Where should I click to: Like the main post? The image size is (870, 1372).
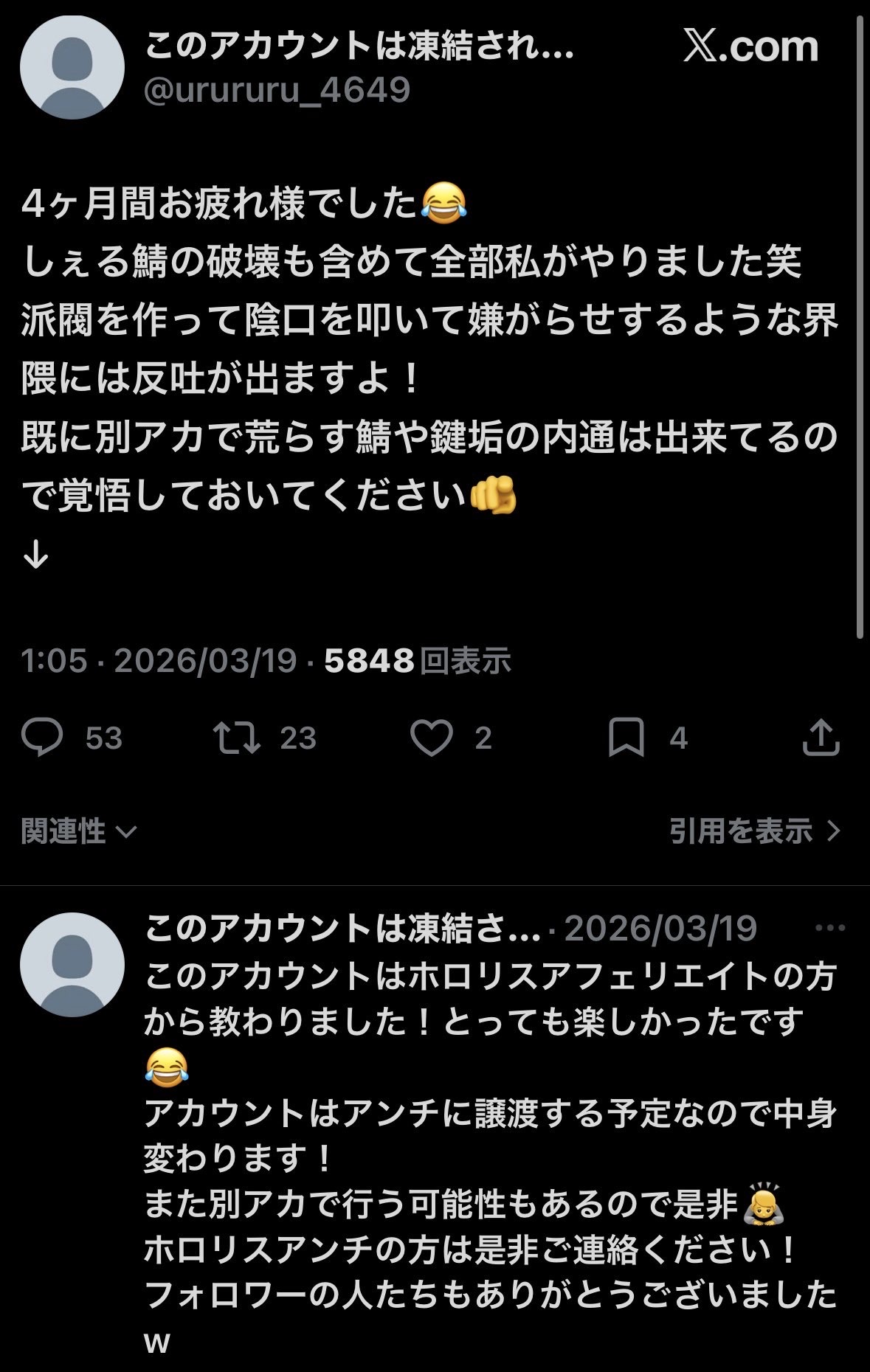tap(431, 738)
